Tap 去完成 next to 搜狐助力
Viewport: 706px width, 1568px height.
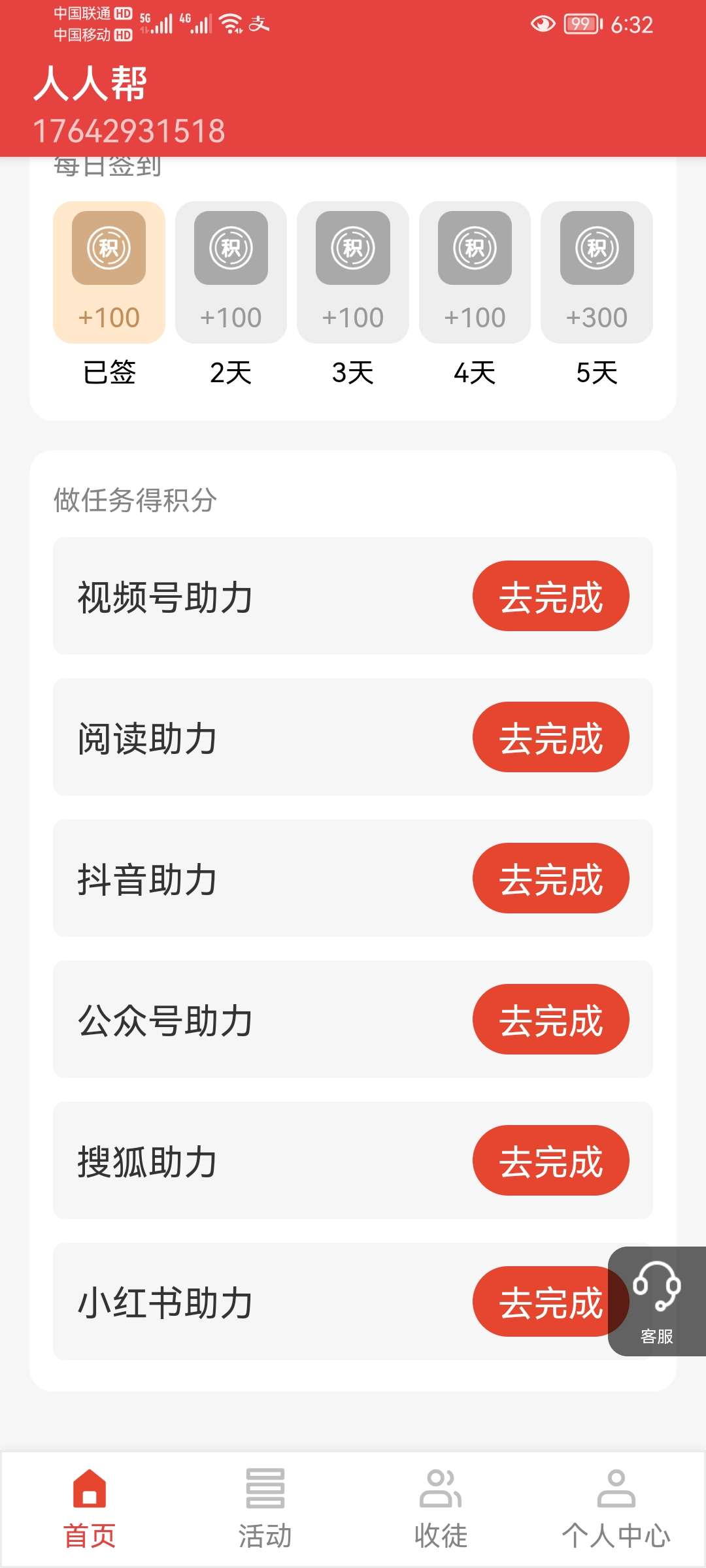(x=550, y=1160)
